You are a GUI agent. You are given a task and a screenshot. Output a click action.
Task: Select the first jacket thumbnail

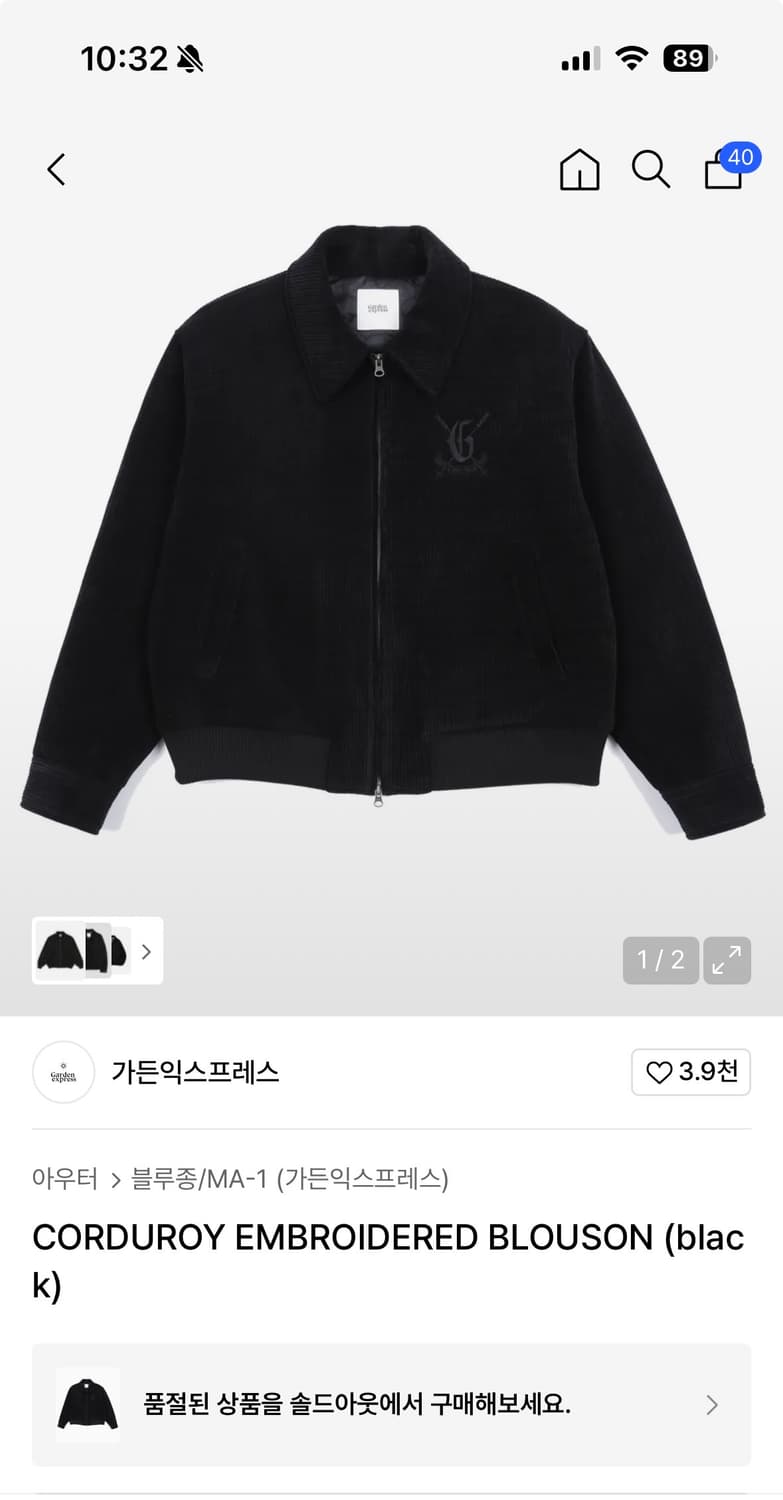click(63, 950)
